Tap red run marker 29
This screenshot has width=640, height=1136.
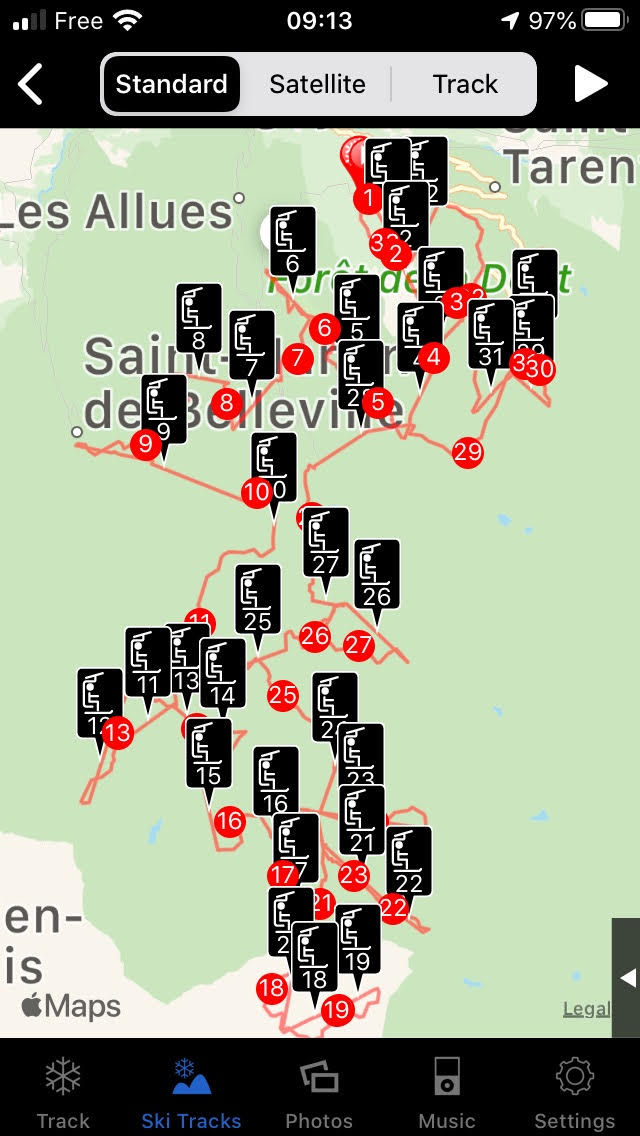click(x=467, y=452)
